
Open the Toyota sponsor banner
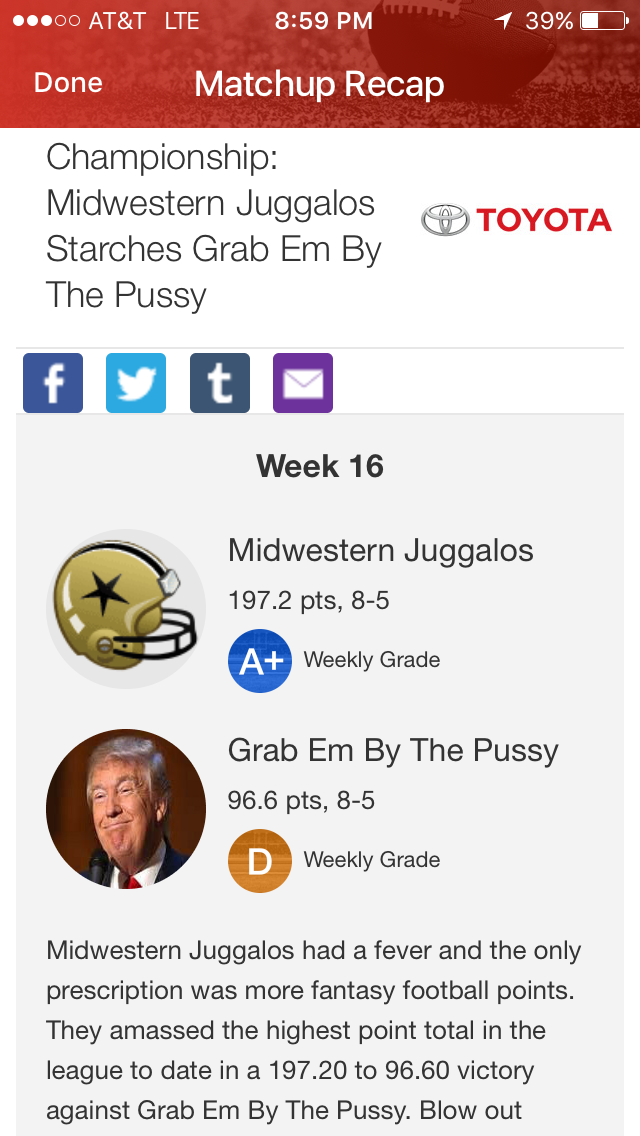pyautogui.click(x=516, y=220)
